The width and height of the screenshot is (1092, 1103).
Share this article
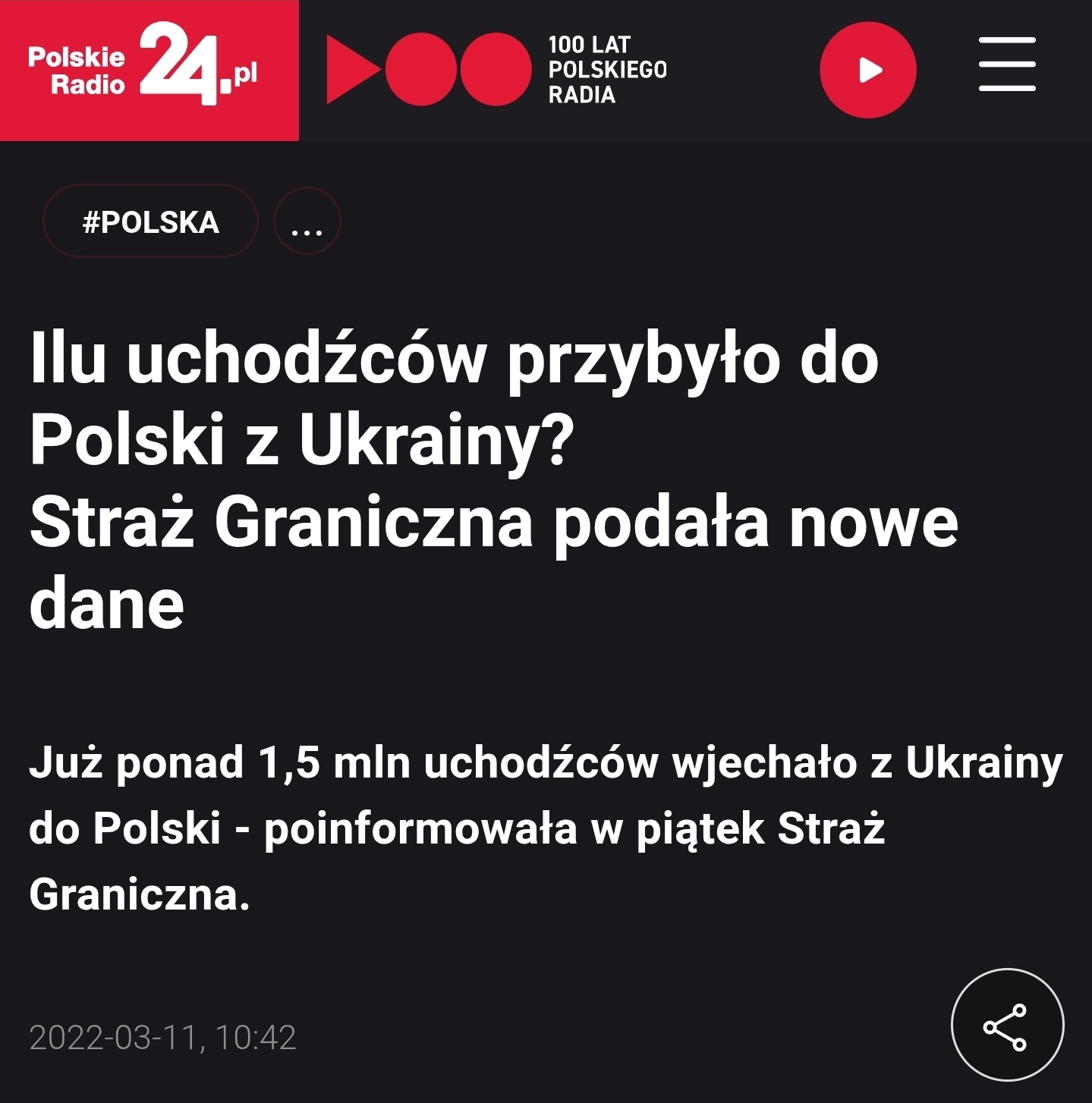tap(1006, 1026)
